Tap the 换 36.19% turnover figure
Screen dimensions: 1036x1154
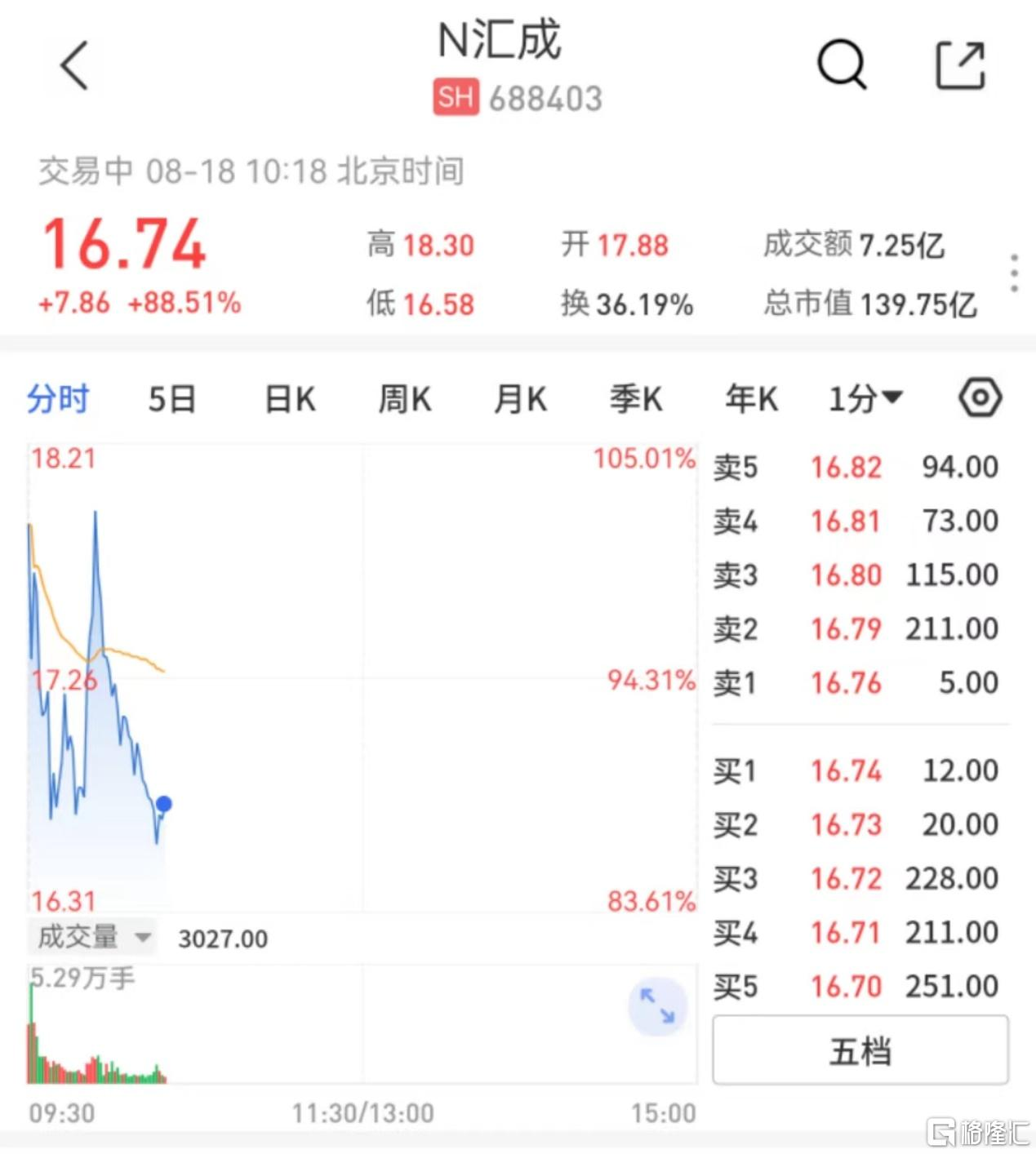626,304
